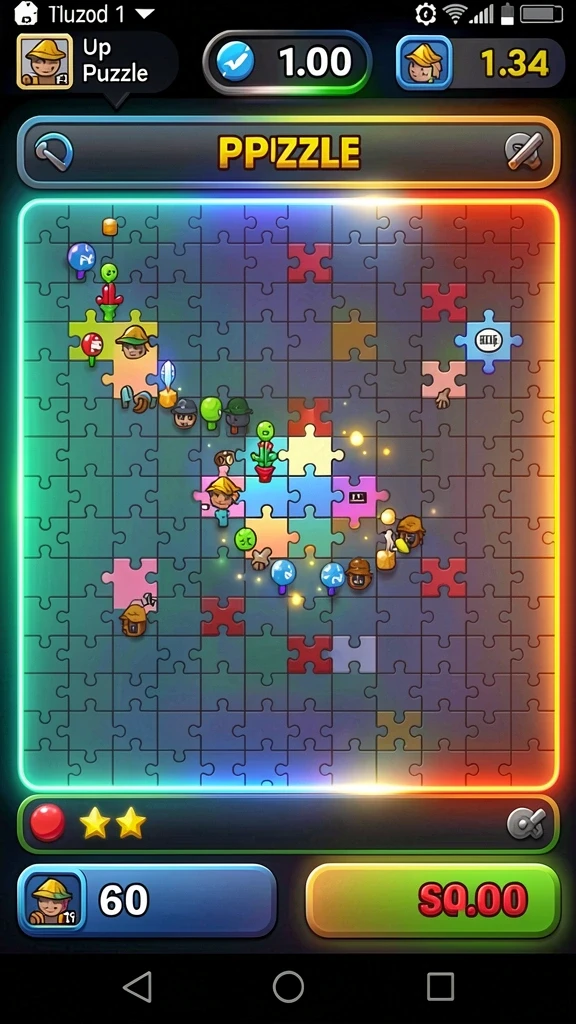Open recent apps
The height and width of the screenshot is (1024, 576).
click(x=440, y=986)
